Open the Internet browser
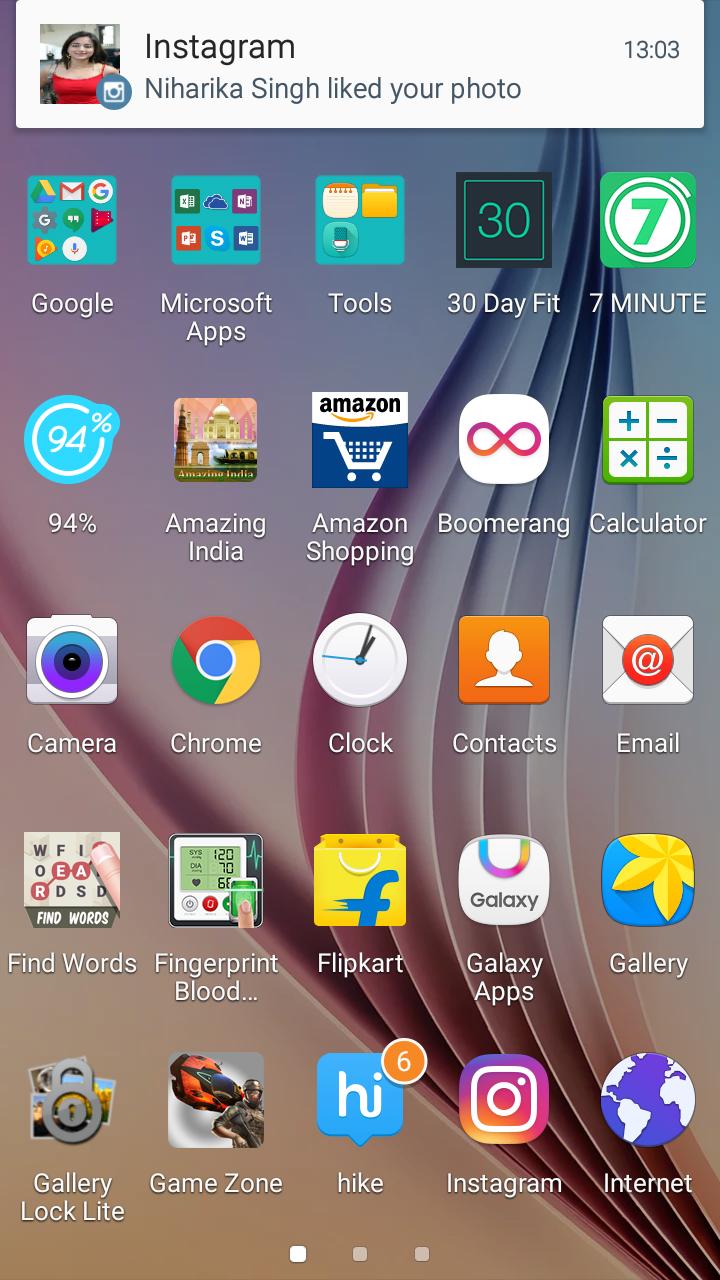720x1280 pixels. point(648,1101)
